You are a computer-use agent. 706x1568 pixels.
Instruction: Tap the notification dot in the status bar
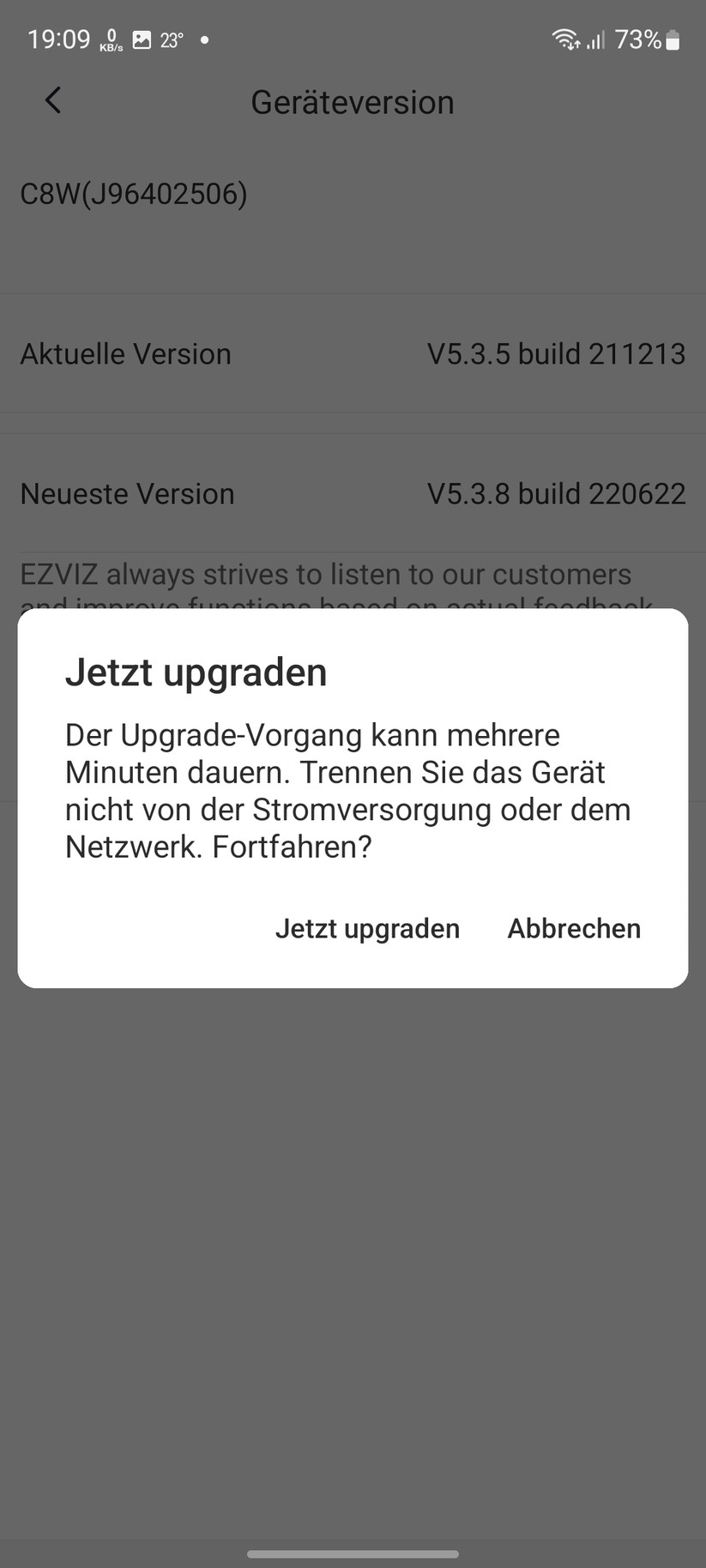click(203, 38)
